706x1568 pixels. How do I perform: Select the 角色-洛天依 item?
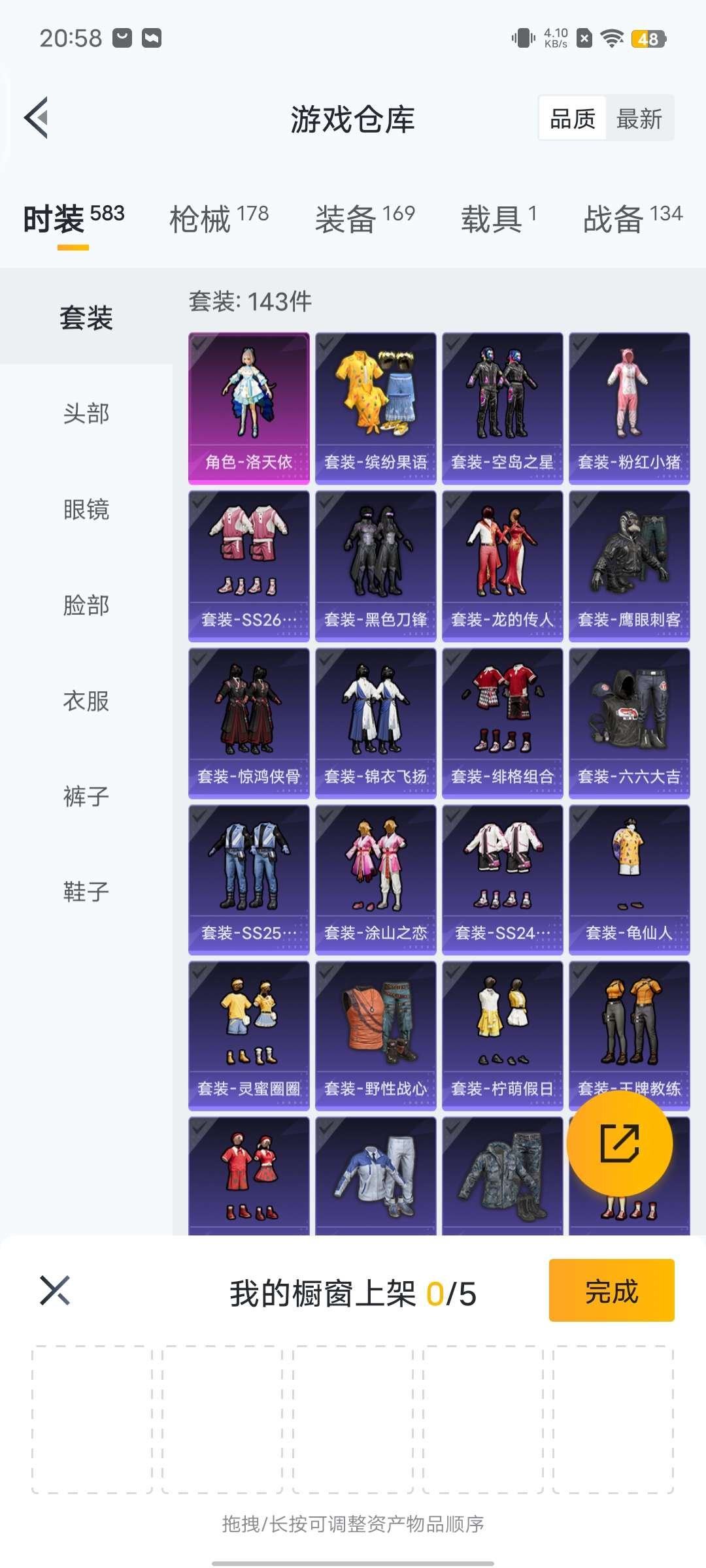click(x=248, y=408)
